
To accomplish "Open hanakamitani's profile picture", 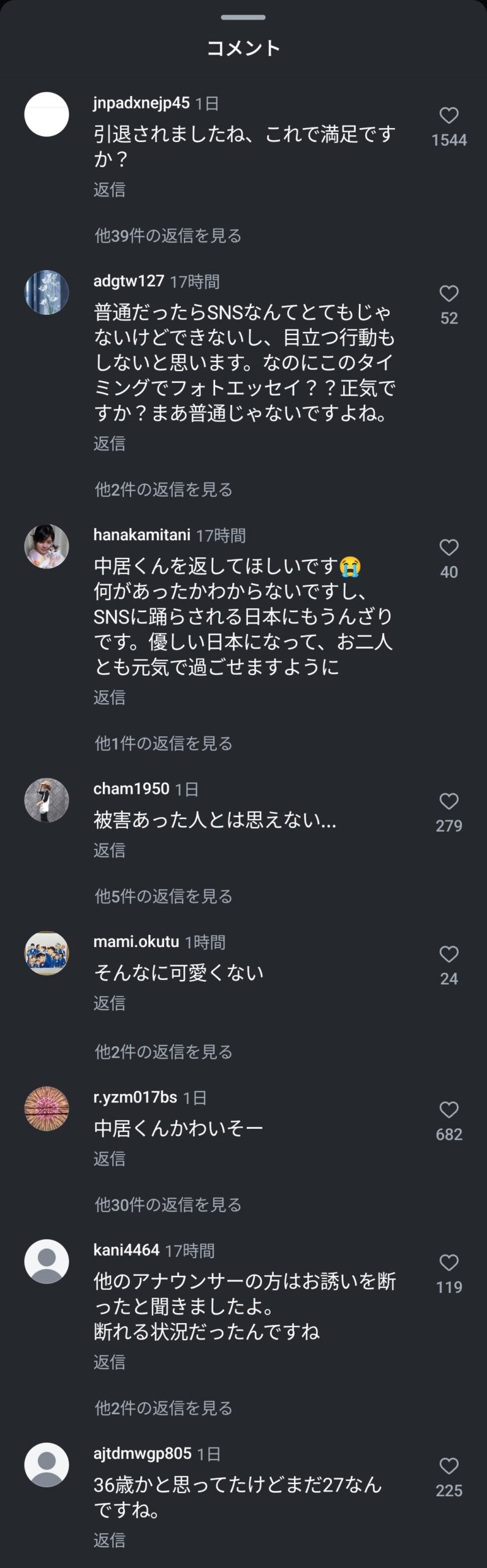I will [47, 546].
